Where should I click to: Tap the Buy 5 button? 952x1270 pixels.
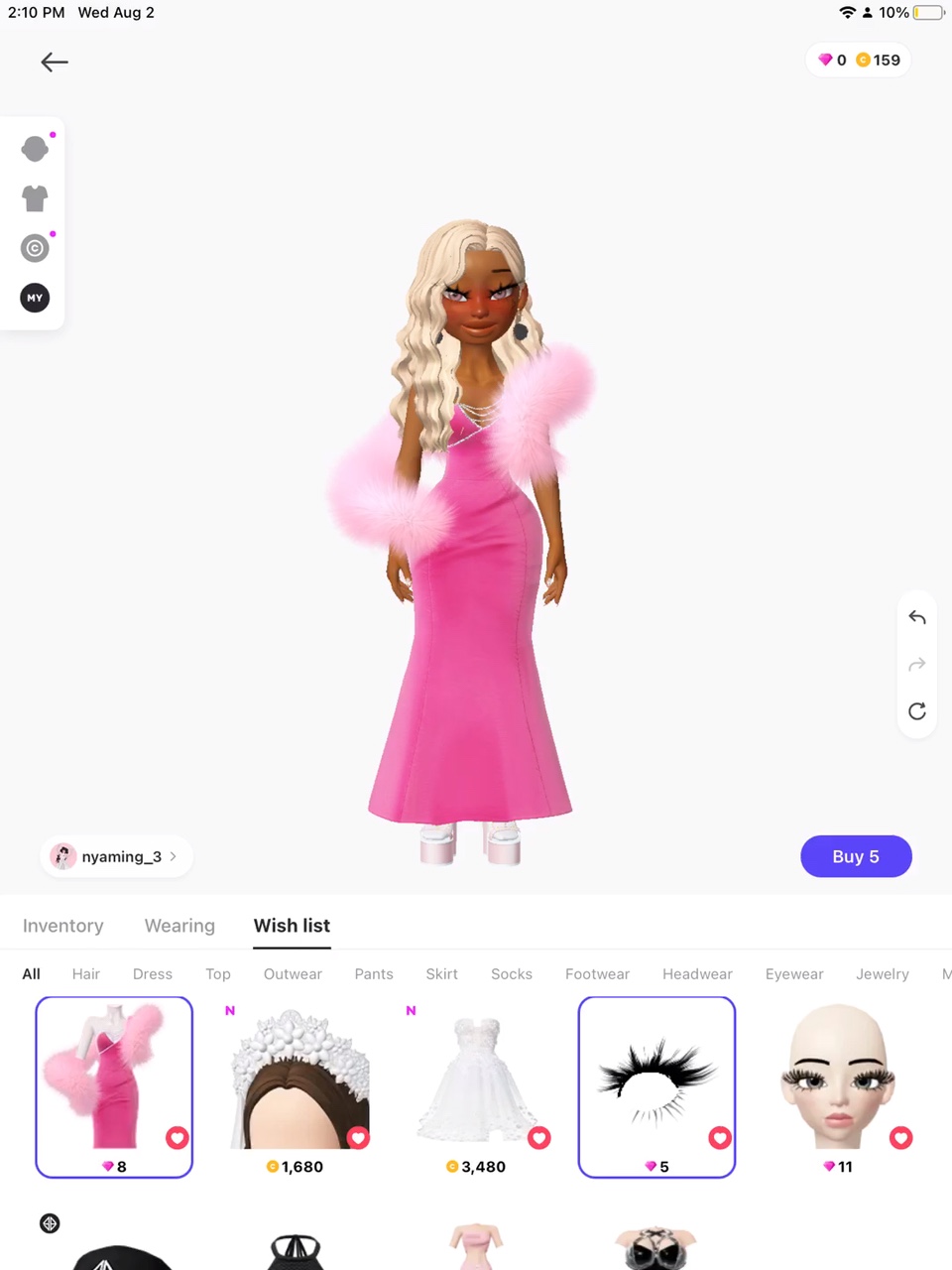(x=856, y=856)
